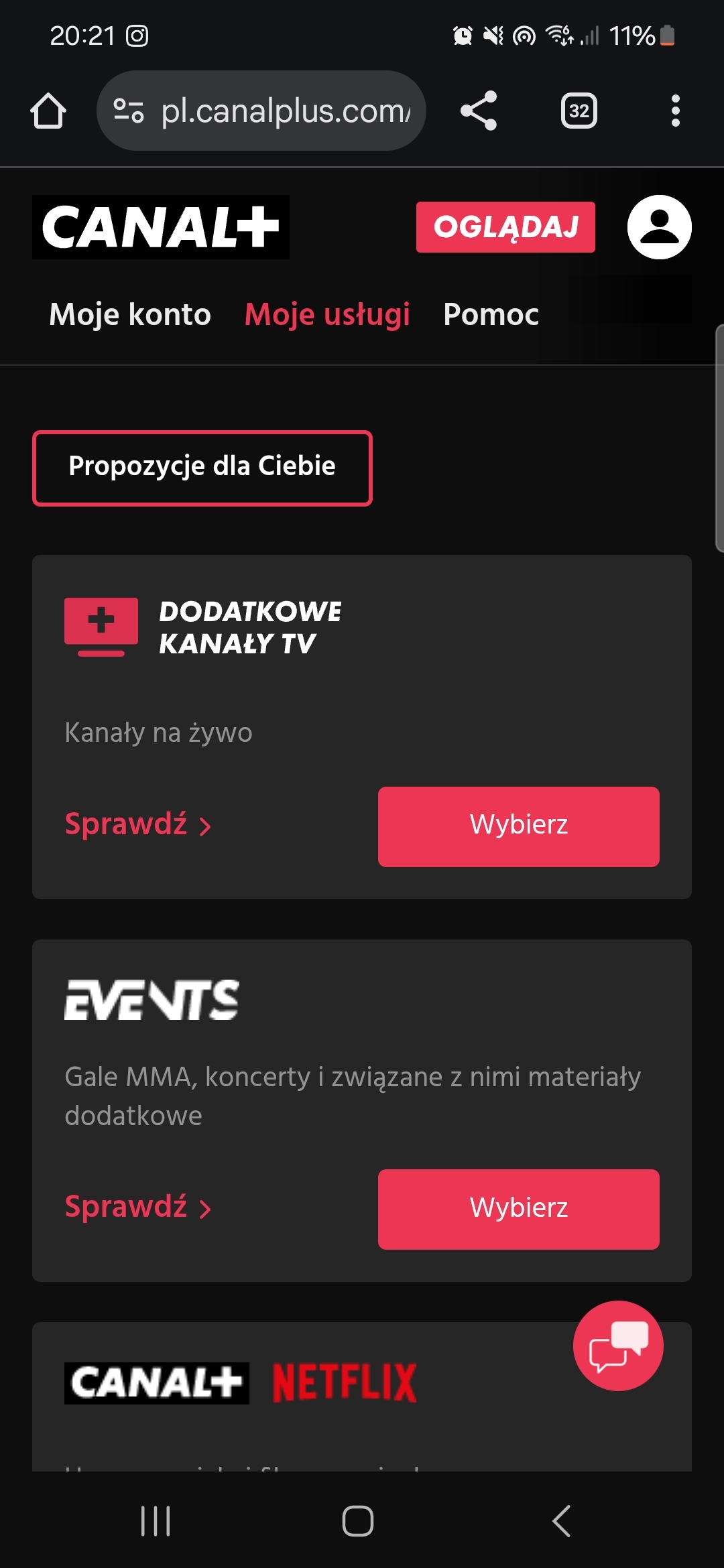724x1568 pixels.
Task: Check Sprawdź link under Events
Action: tap(137, 1207)
